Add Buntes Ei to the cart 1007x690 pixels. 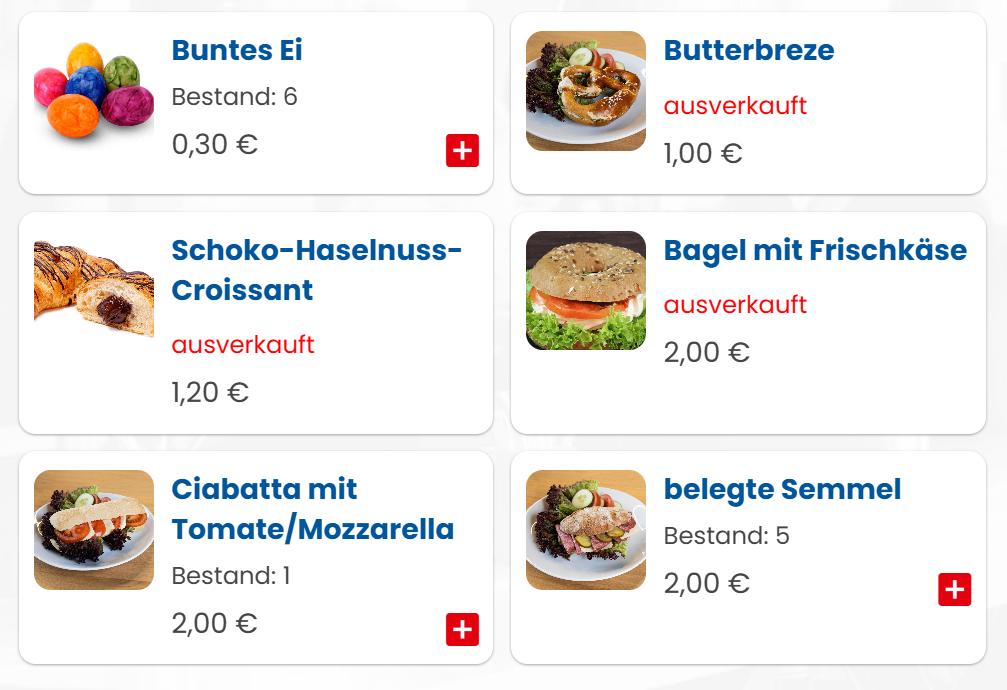tap(462, 150)
